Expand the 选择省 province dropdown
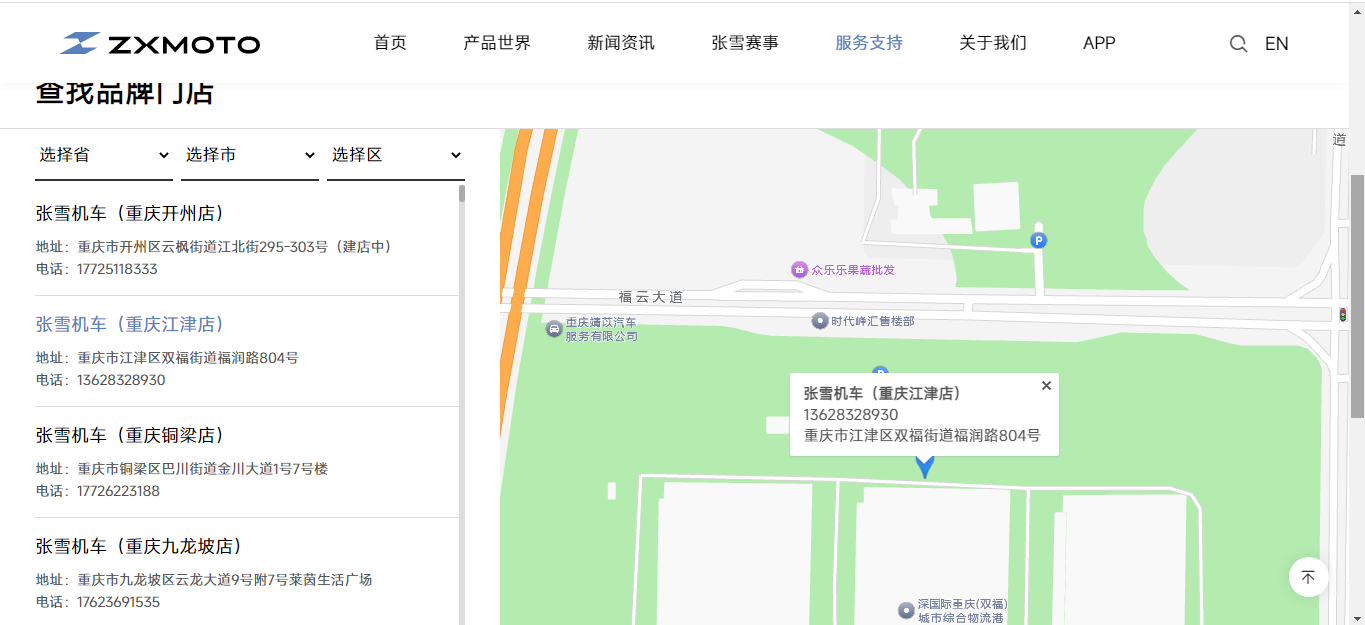This screenshot has width=1365, height=625. pyautogui.click(x=104, y=155)
